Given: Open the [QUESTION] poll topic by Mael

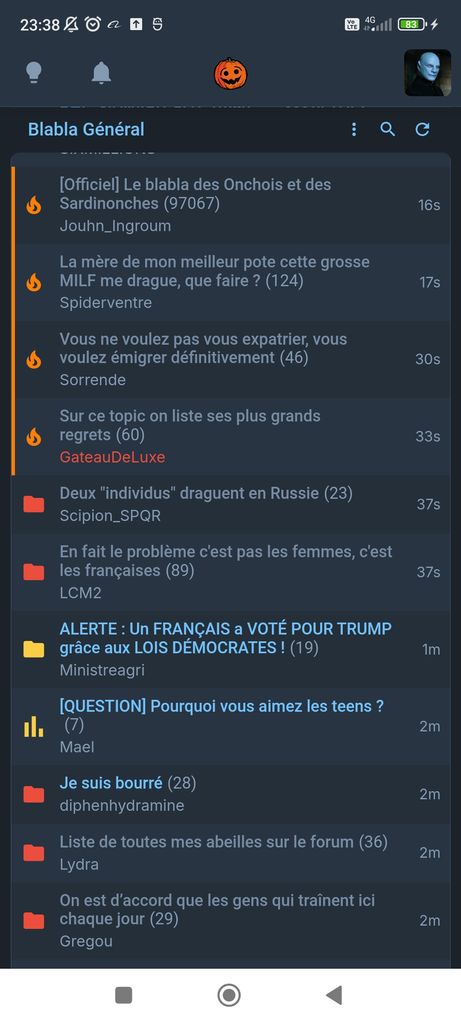Looking at the screenshot, I should point(231,726).
